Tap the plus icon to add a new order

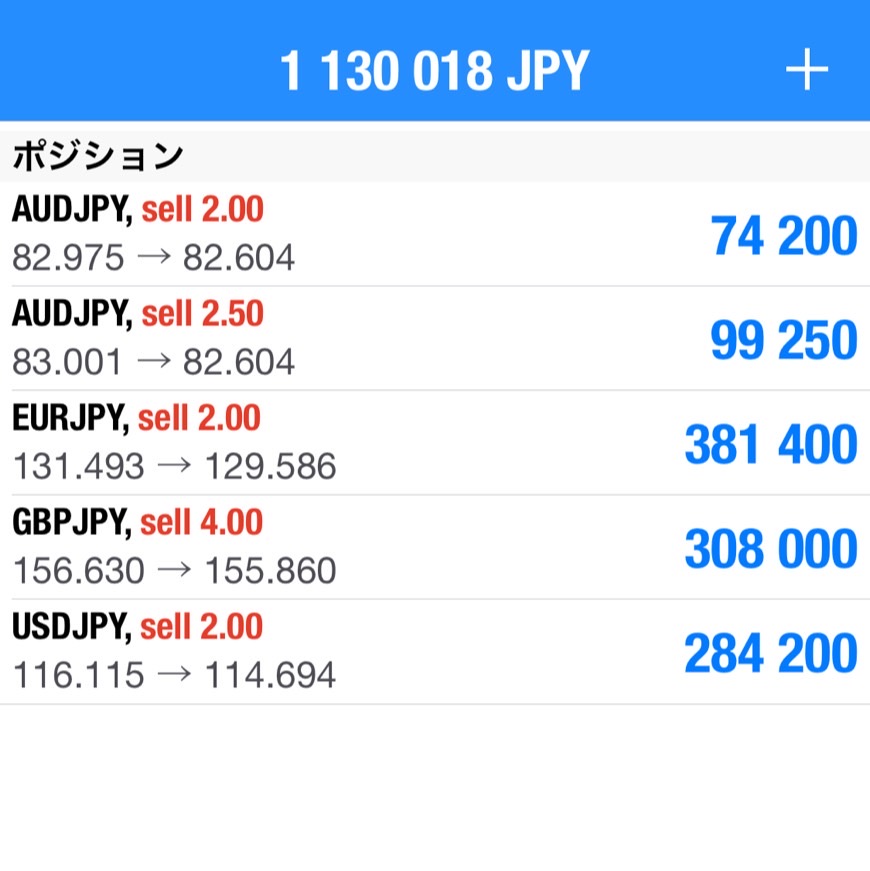tap(807, 71)
